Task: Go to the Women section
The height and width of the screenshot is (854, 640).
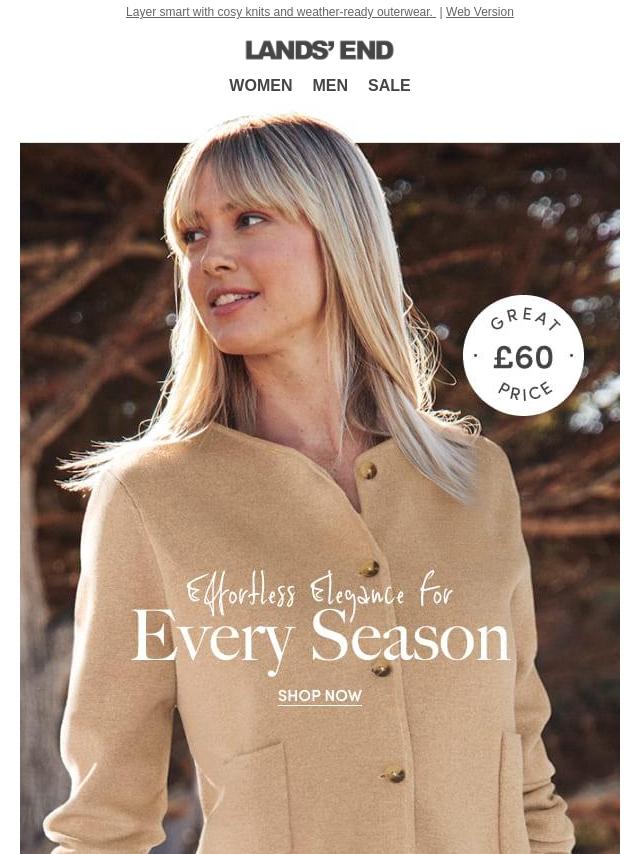Action: coord(260,85)
